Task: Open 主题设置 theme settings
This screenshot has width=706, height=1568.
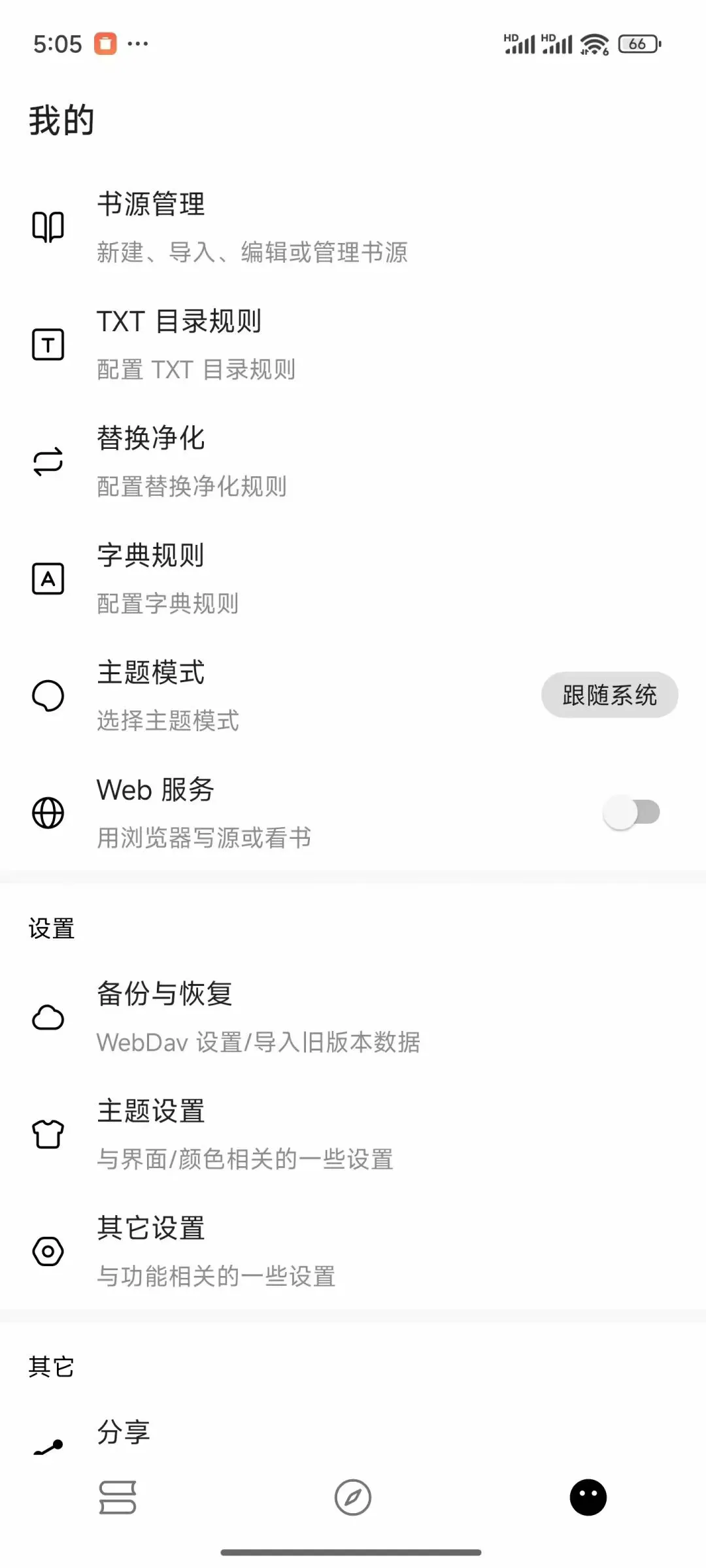Action: click(x=244, y=1134)
